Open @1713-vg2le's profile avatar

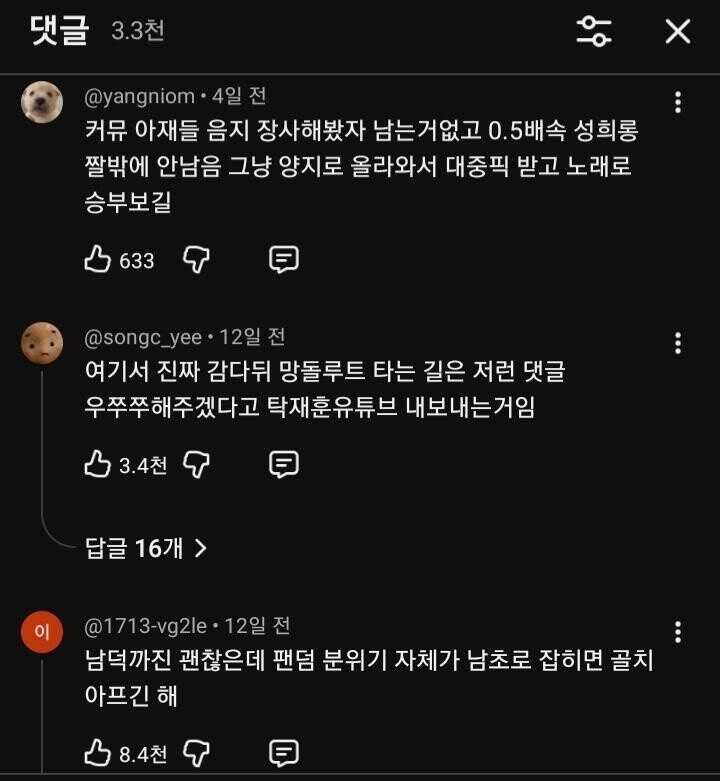pyautogui.click(x=42, y=632)
